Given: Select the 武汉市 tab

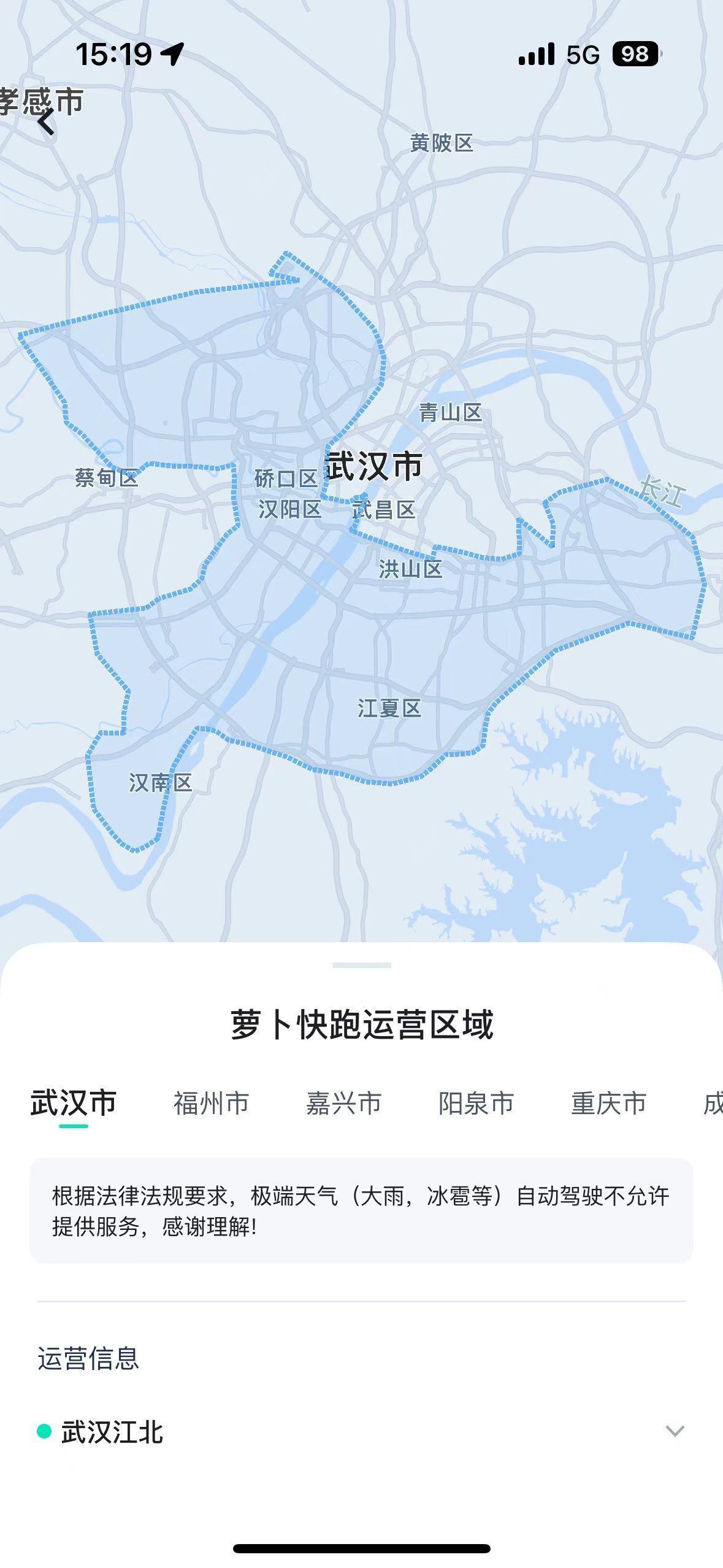Looking at the screenshot, I should (x=74, y=1103).
